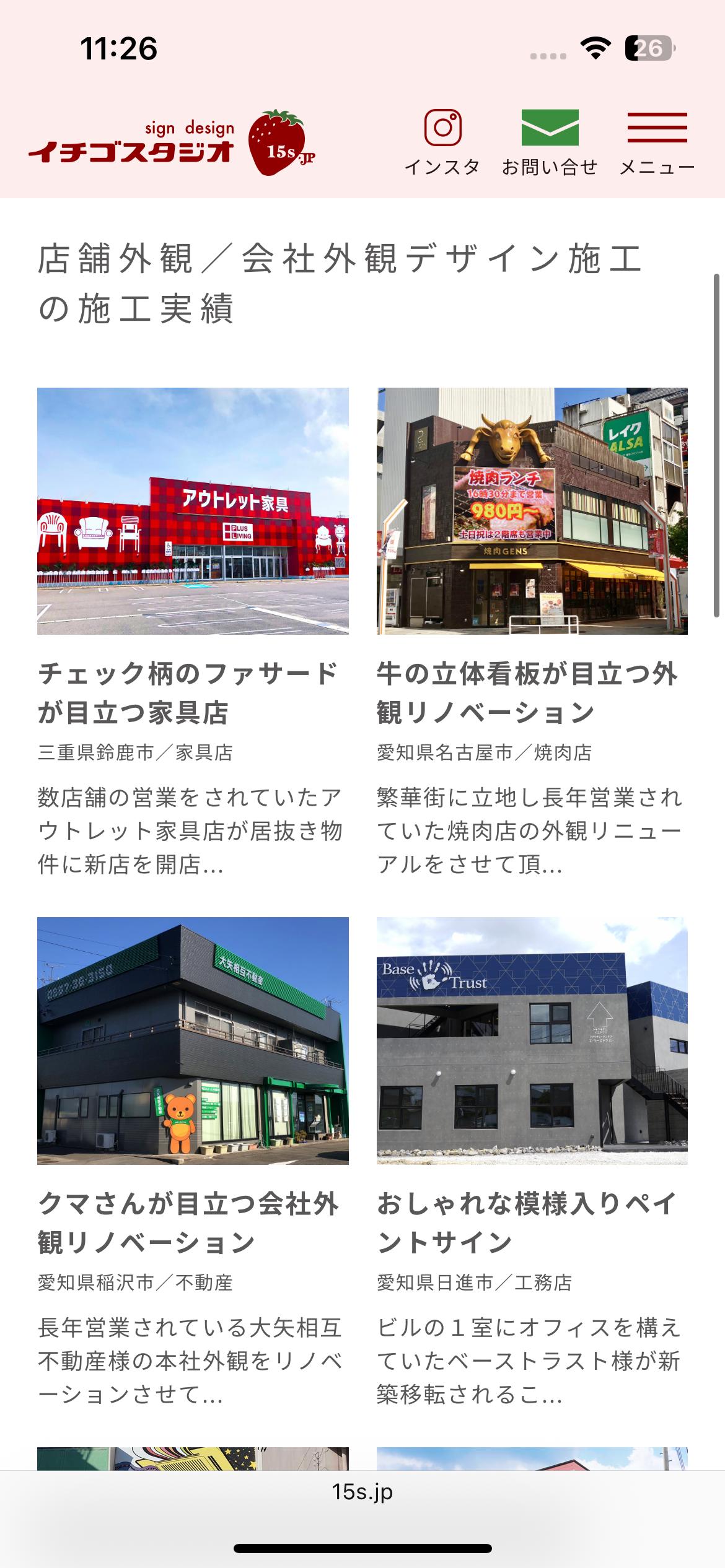Open the 大矢相互不動産 building photo
The height and width of the screenshot is (1568, 725).
(x=193, y=1040)
